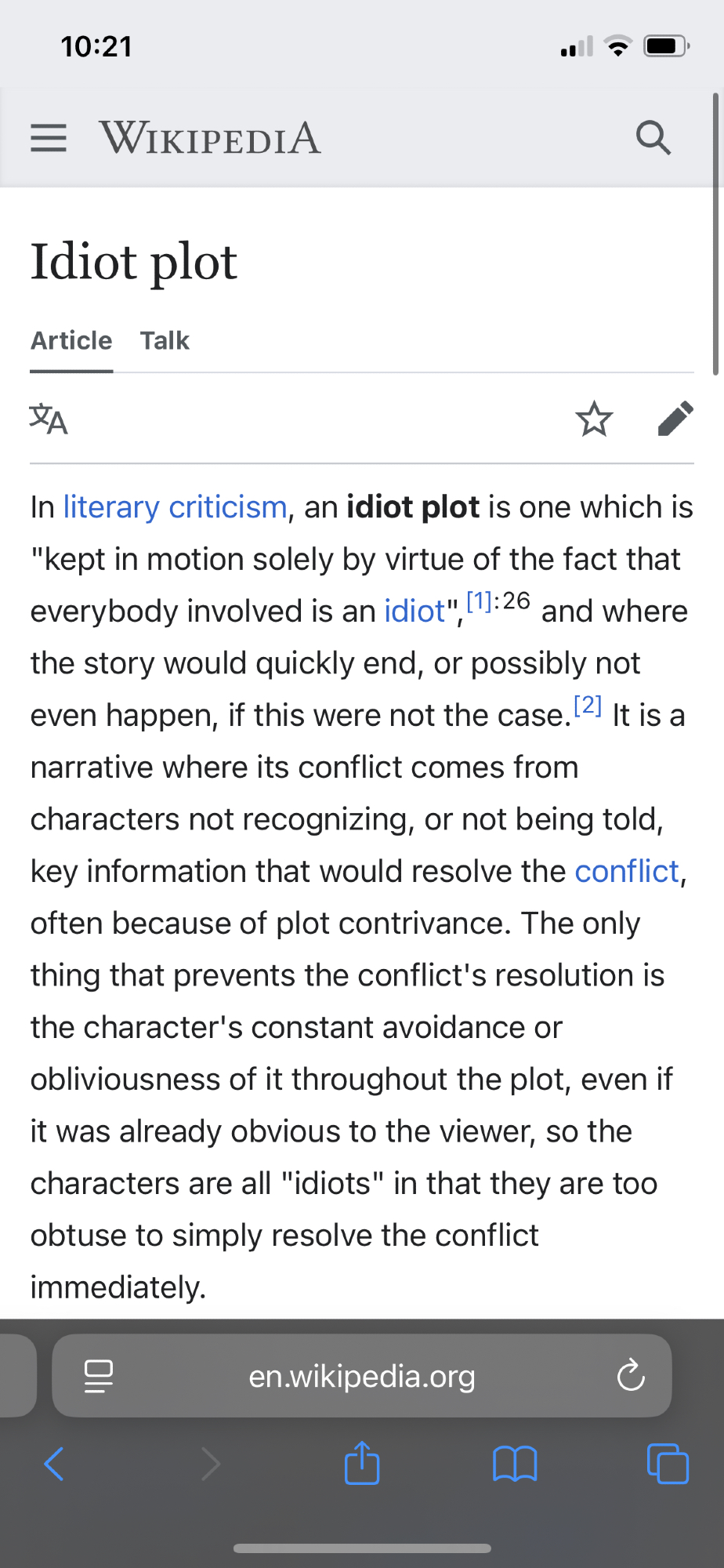Open citation reference [2]

tap(588, 706)
